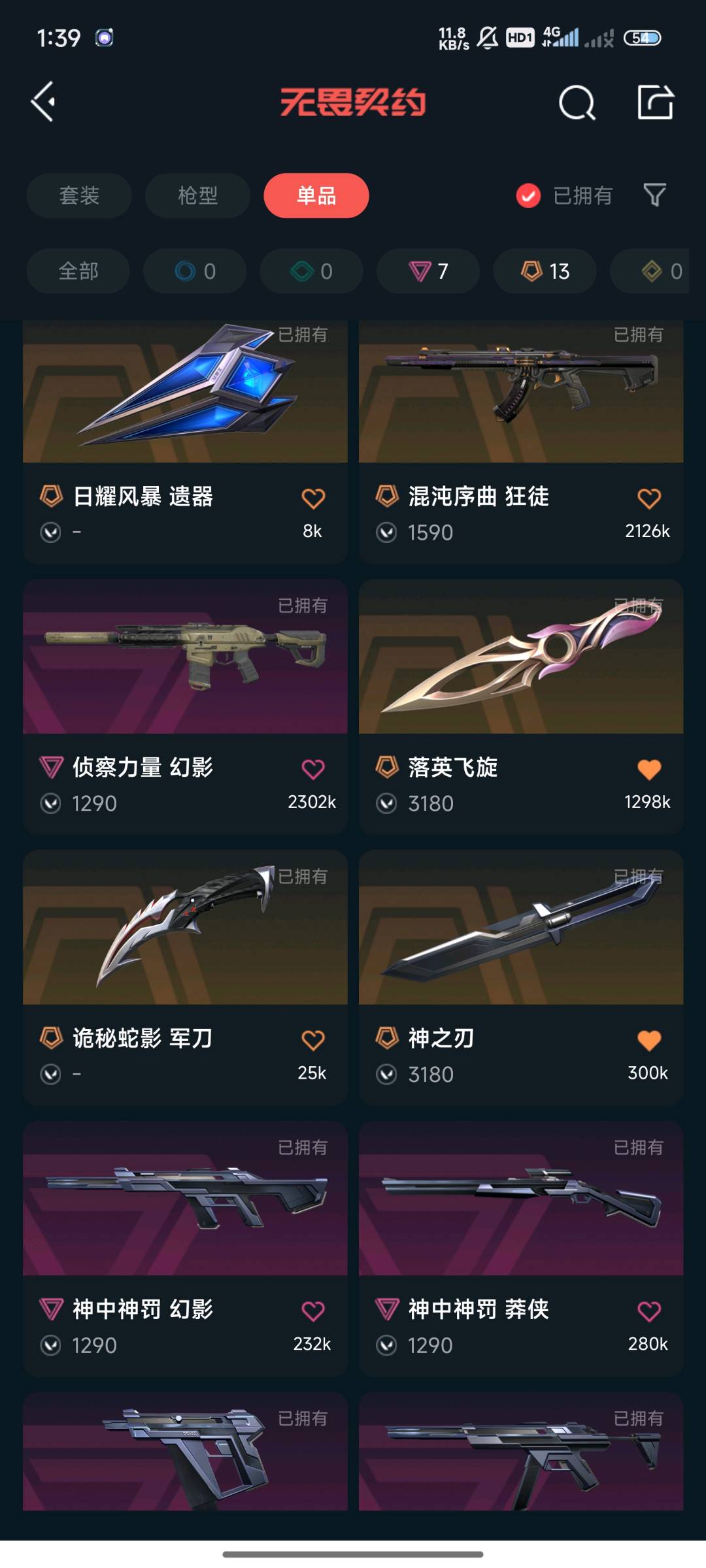Select the 单品 tab
This screenshot has width=706, height=1568.
pos(316,195)
